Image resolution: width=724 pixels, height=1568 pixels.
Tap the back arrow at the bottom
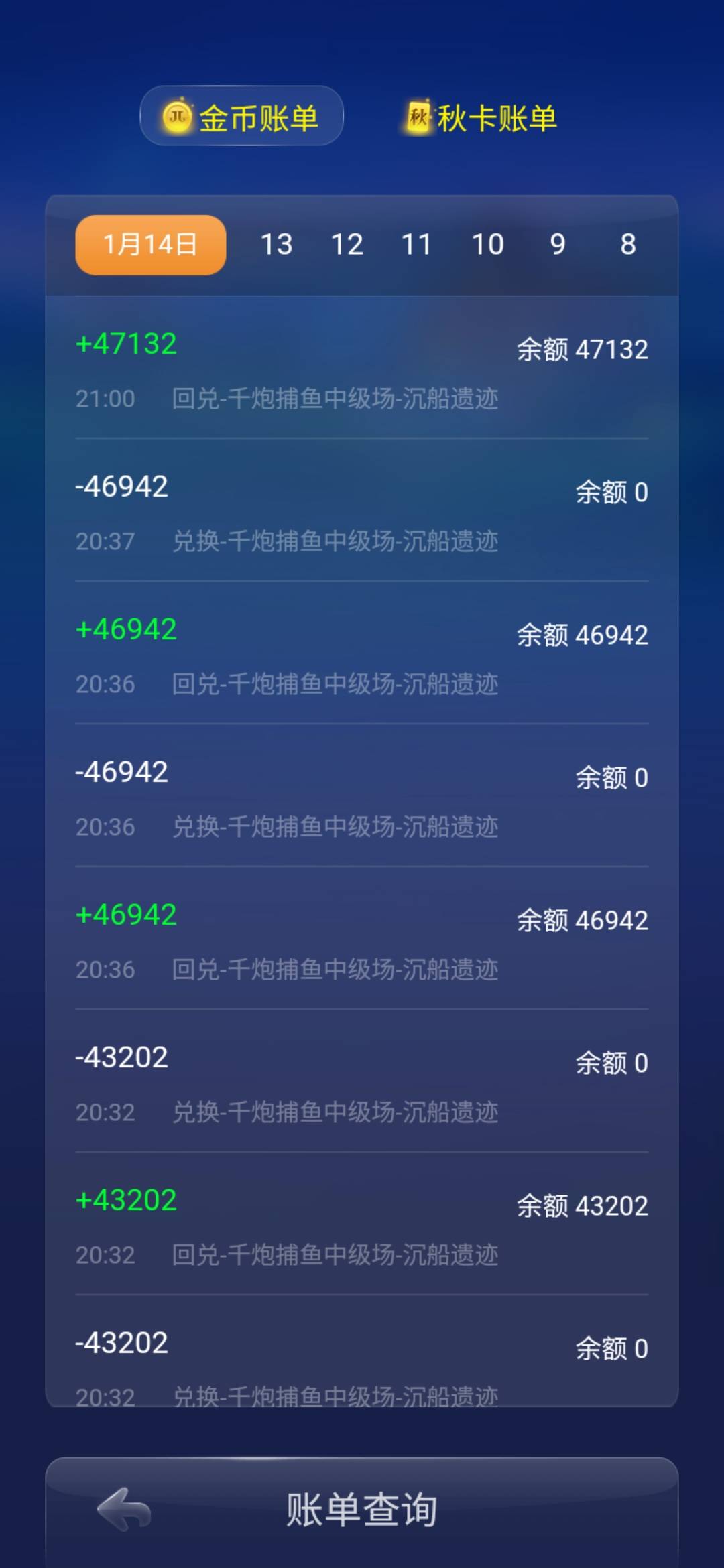click(124, 1508)
